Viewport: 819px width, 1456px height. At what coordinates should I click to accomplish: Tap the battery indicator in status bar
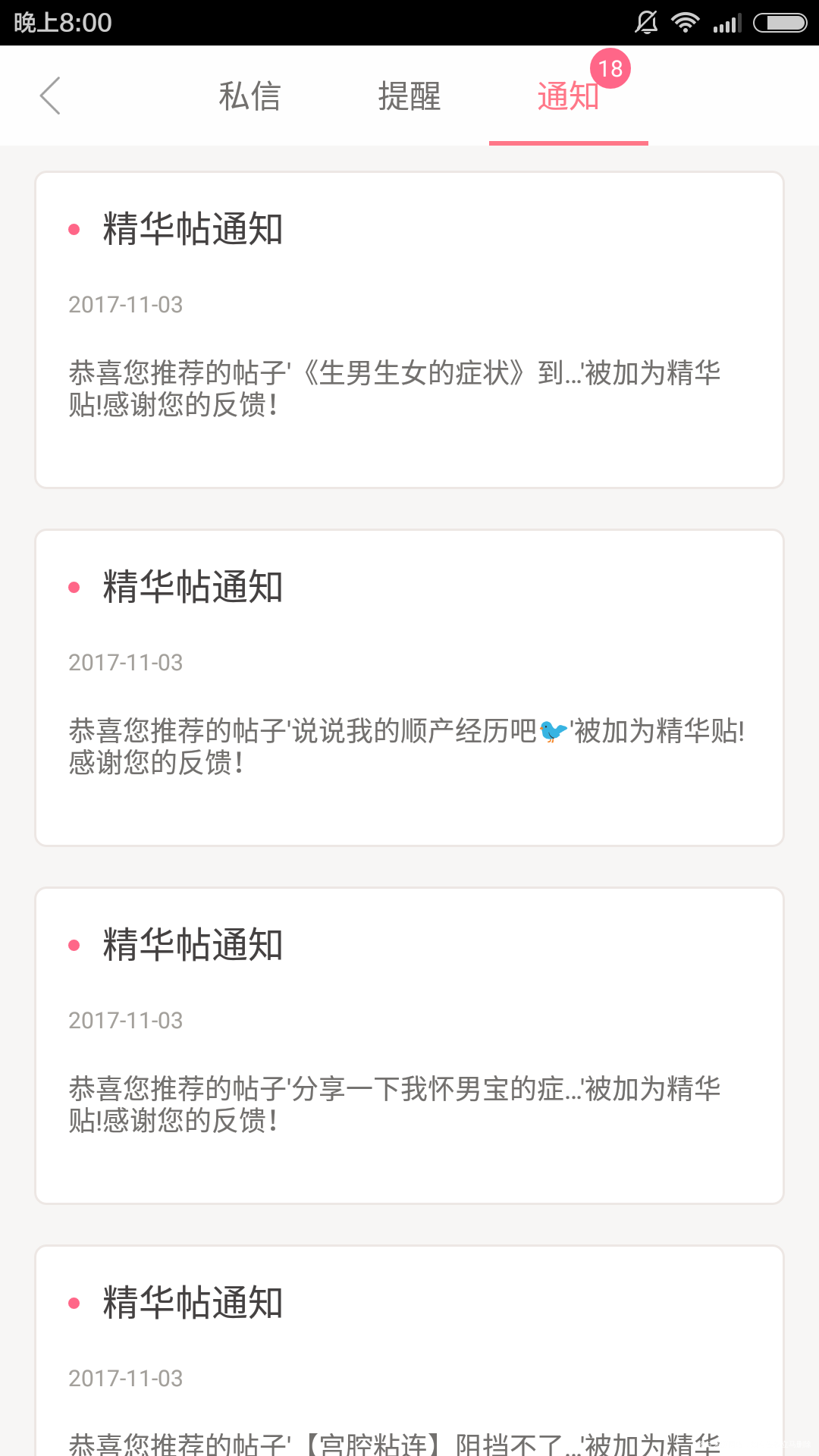(781, 23)
